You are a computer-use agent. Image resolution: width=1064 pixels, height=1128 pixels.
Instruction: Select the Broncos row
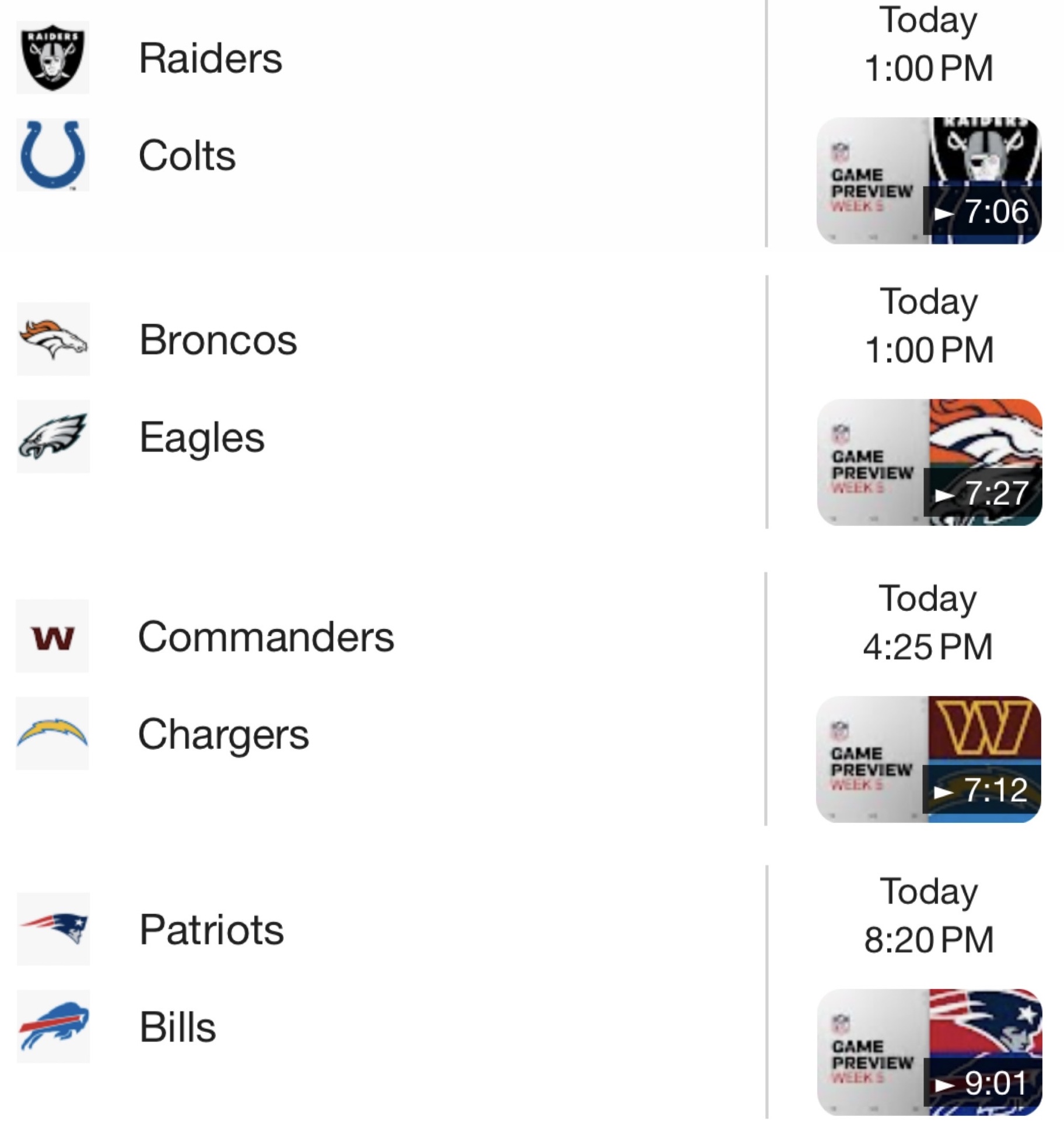pyautogui.click(x=218, y=339)
